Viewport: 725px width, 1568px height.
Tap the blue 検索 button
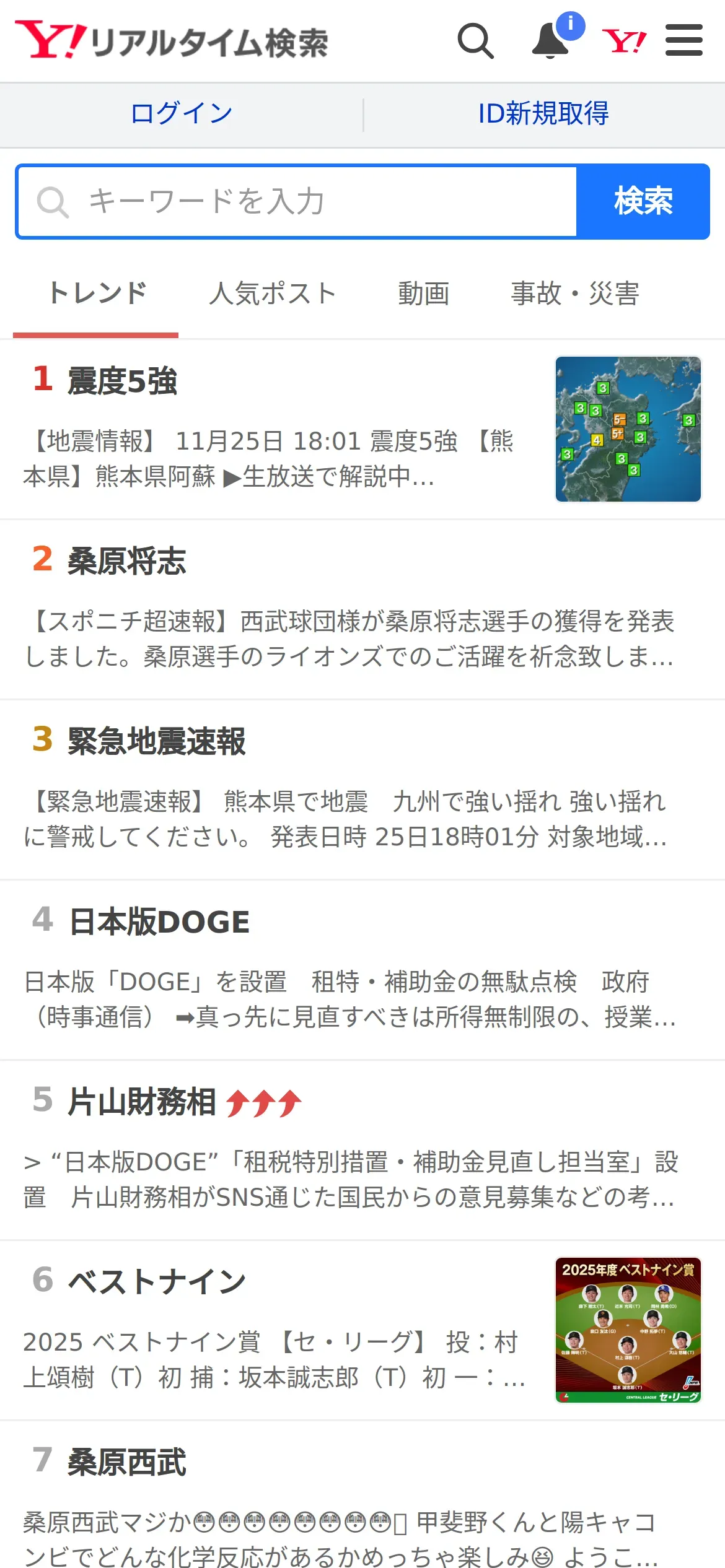[643, 201]
